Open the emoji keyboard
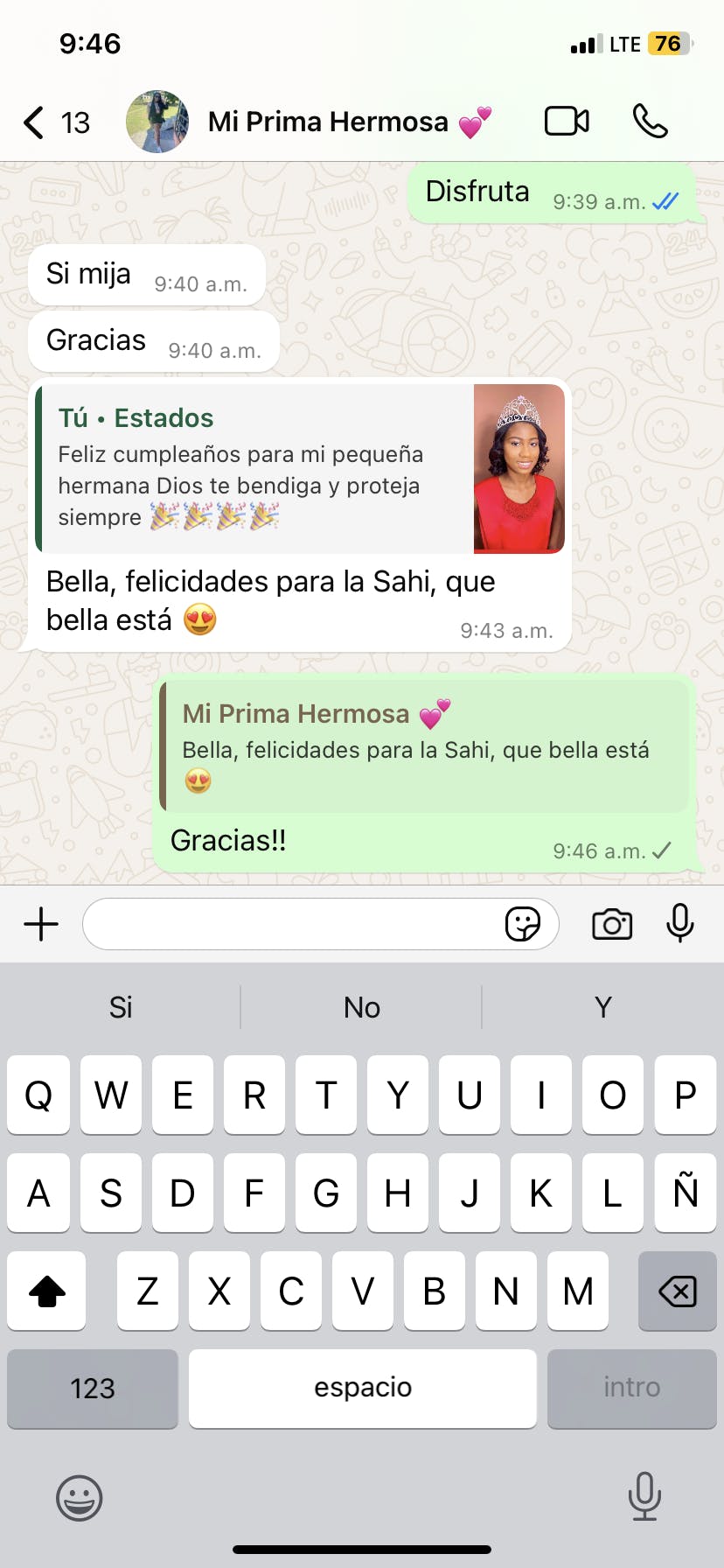Image resolution: width=724 pixels, height=1568 pixels. [x=80, y=1498]
